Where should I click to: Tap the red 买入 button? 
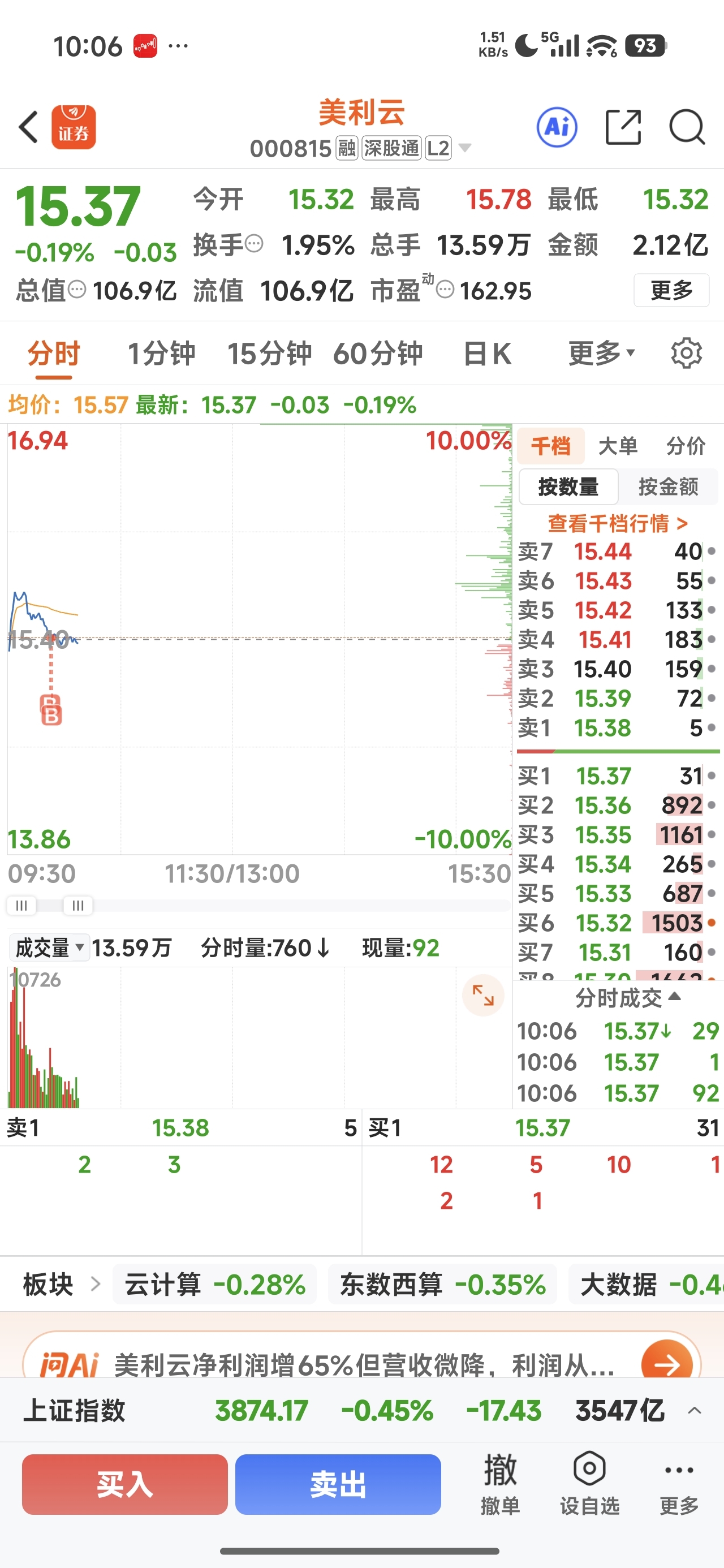coord(125,1484)
